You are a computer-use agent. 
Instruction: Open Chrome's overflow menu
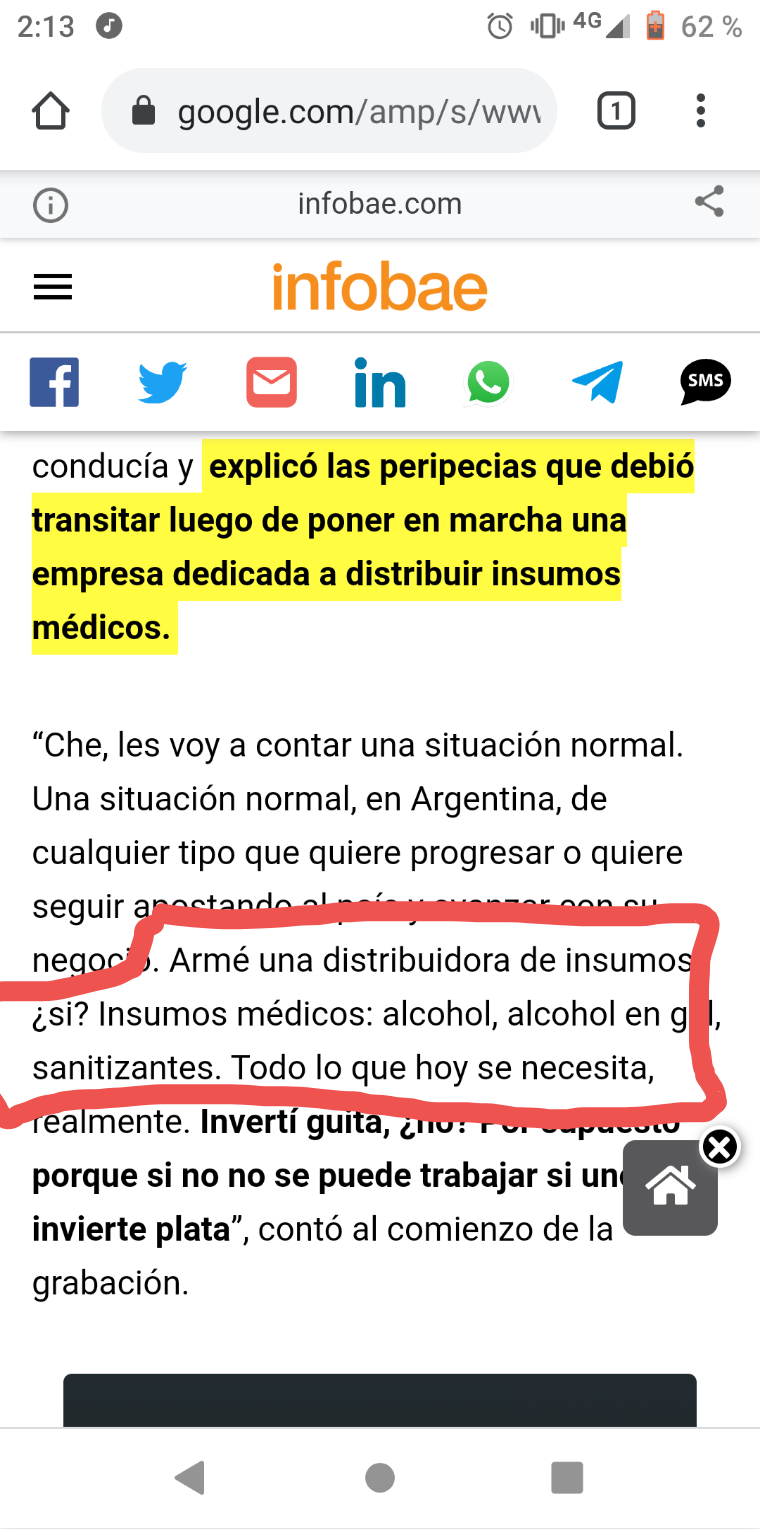(x=701, y=111)
